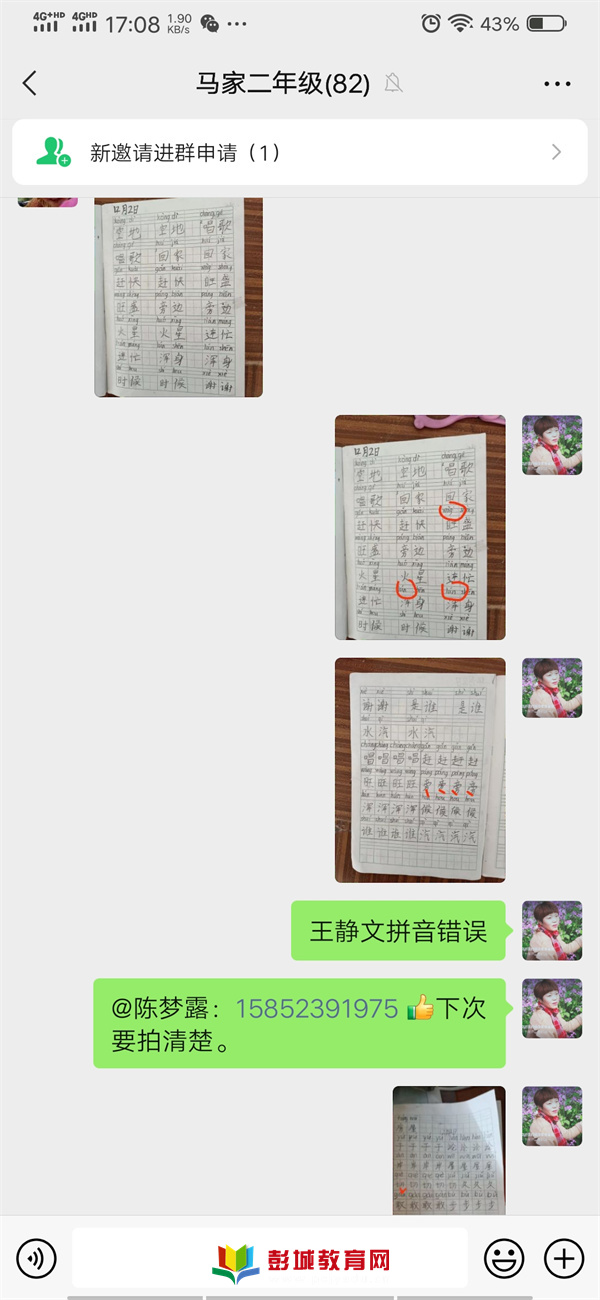Open the plus attachment menu

click(x=563, y=1257)
